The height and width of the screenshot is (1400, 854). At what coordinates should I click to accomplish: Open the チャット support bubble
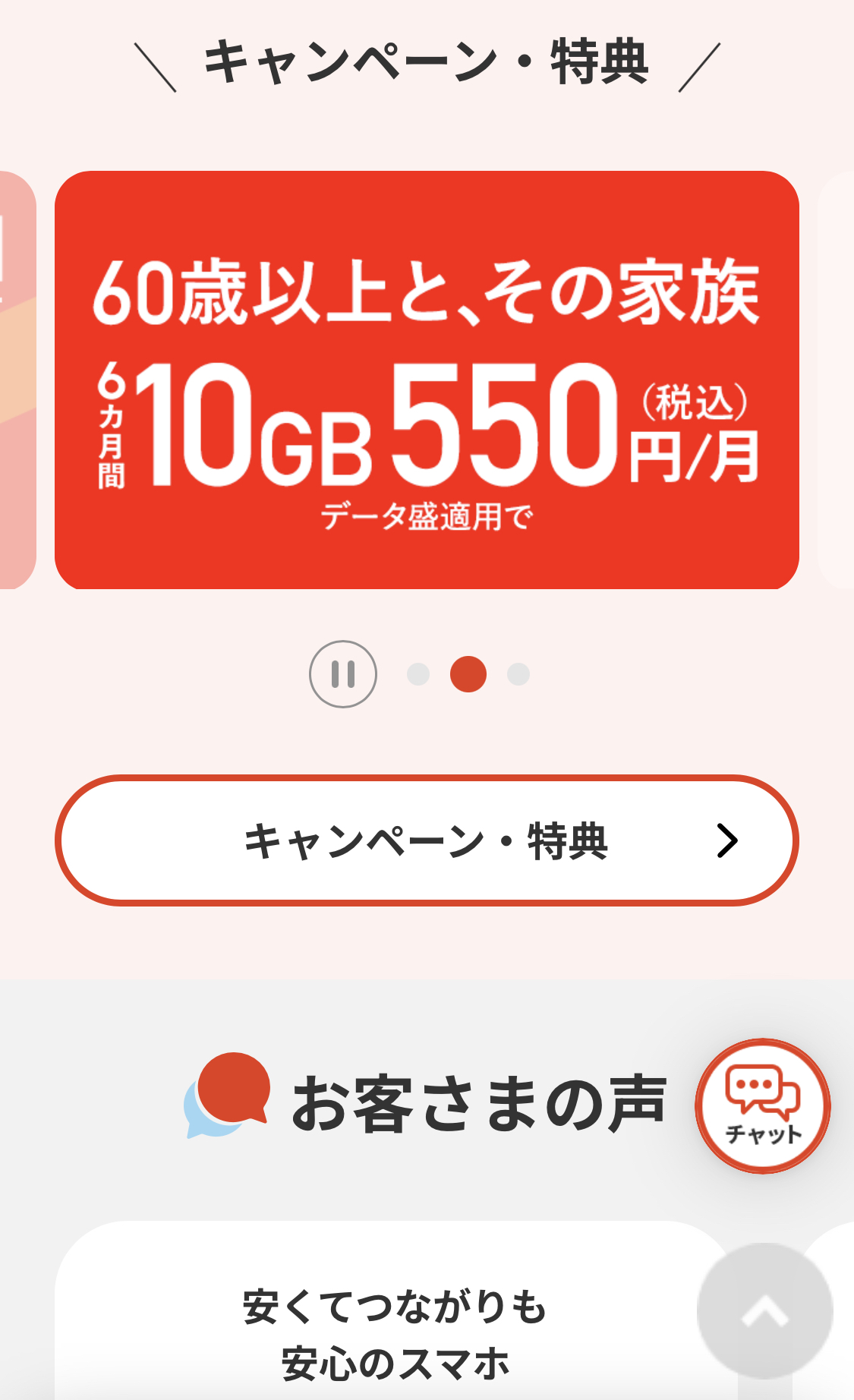(x=763, y=1106)
